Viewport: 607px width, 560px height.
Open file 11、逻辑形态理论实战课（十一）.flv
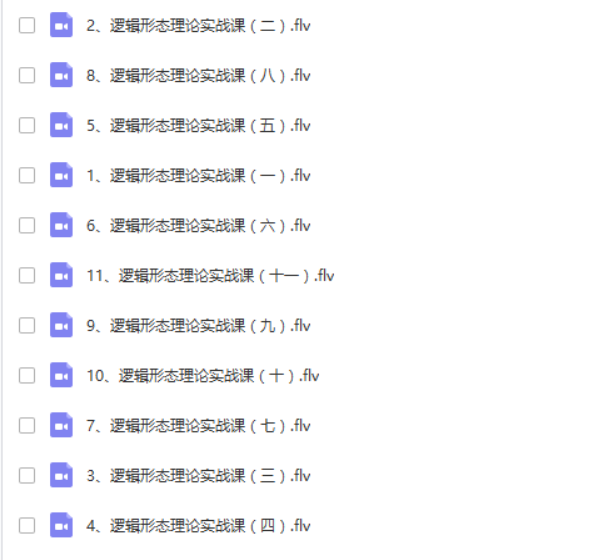coord(210,276)
